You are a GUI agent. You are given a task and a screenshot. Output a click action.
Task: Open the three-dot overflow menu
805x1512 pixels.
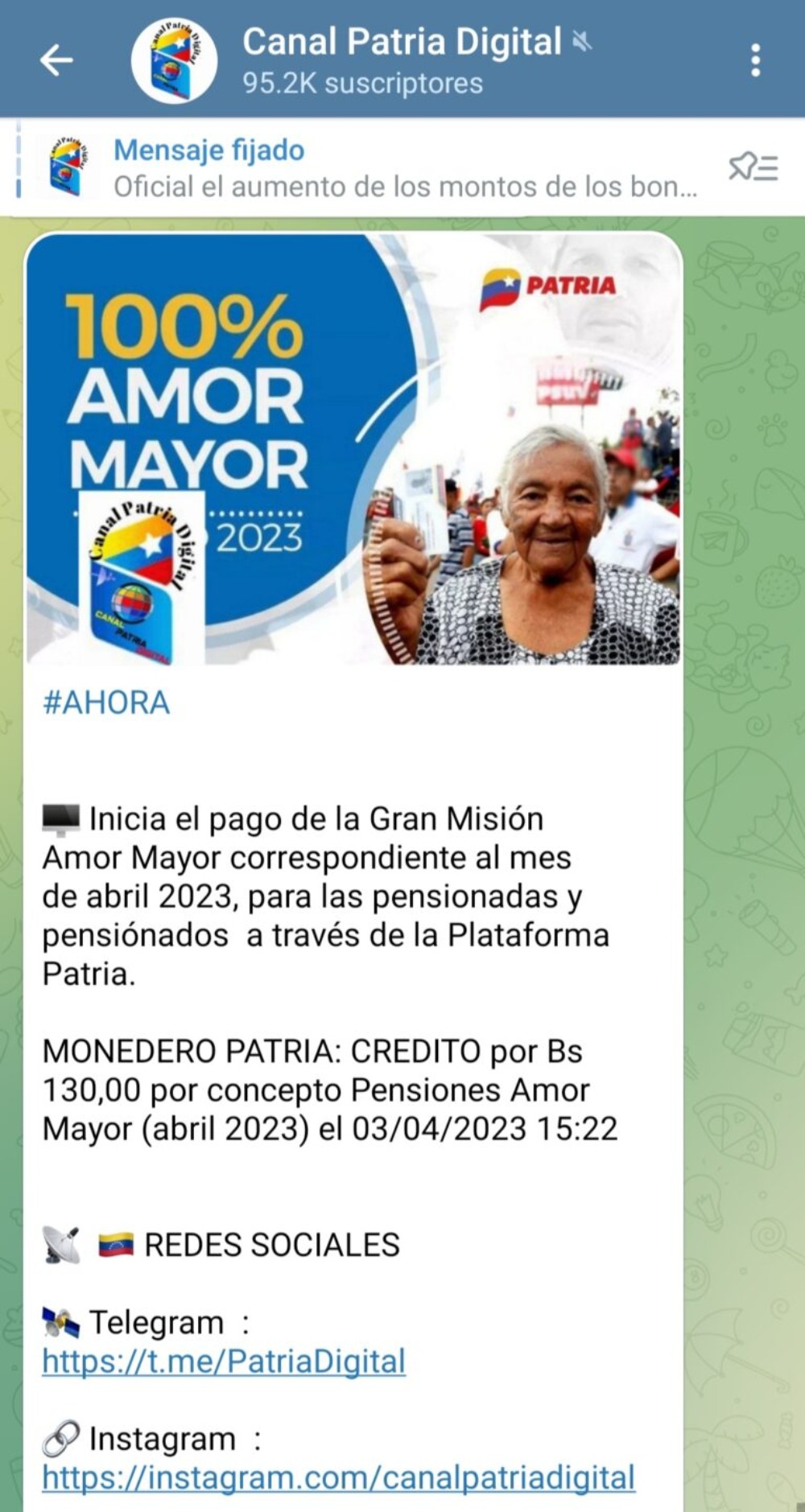point(755,60)
